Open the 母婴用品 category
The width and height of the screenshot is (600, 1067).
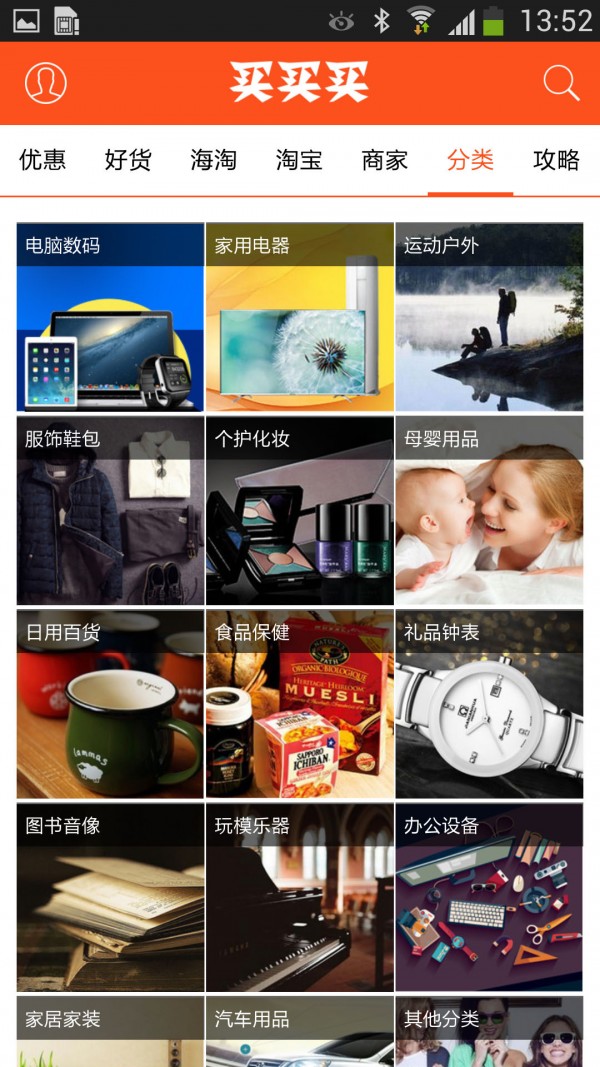coord(489,510)
